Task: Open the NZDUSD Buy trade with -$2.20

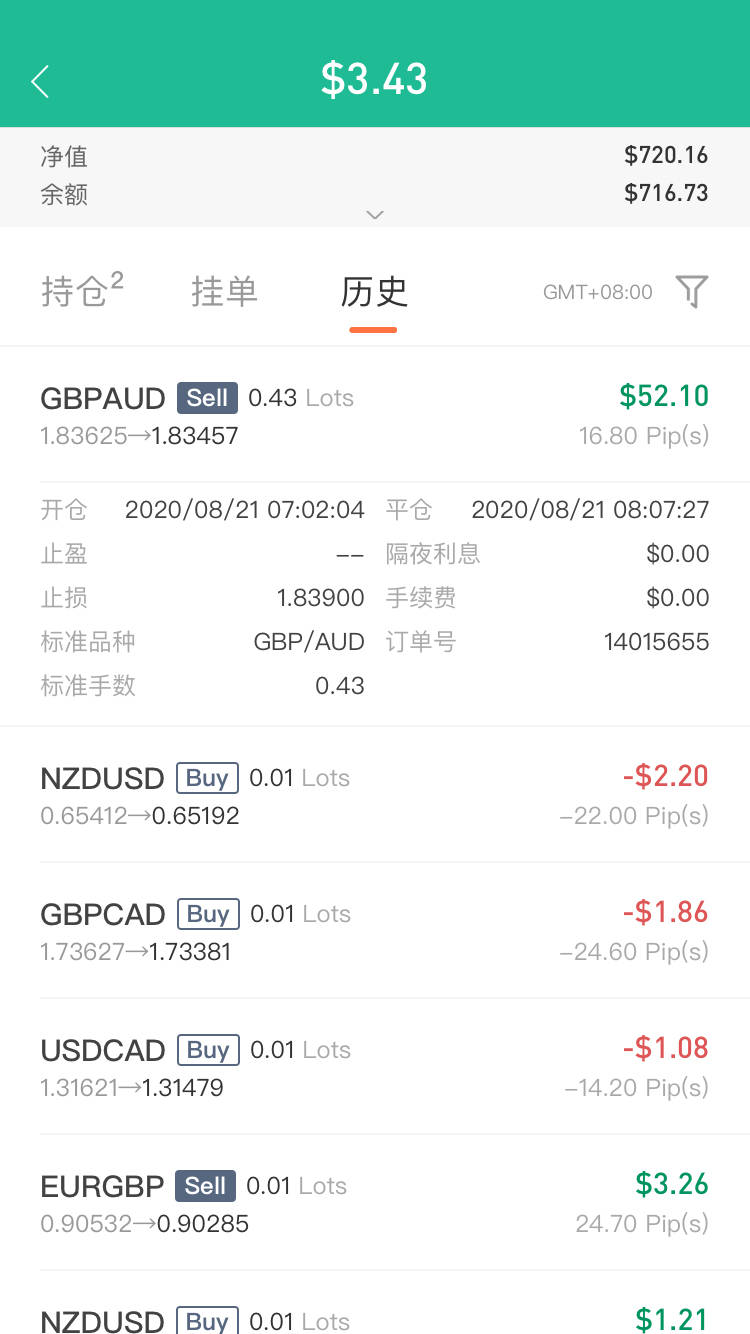Action: pos(375,795)
